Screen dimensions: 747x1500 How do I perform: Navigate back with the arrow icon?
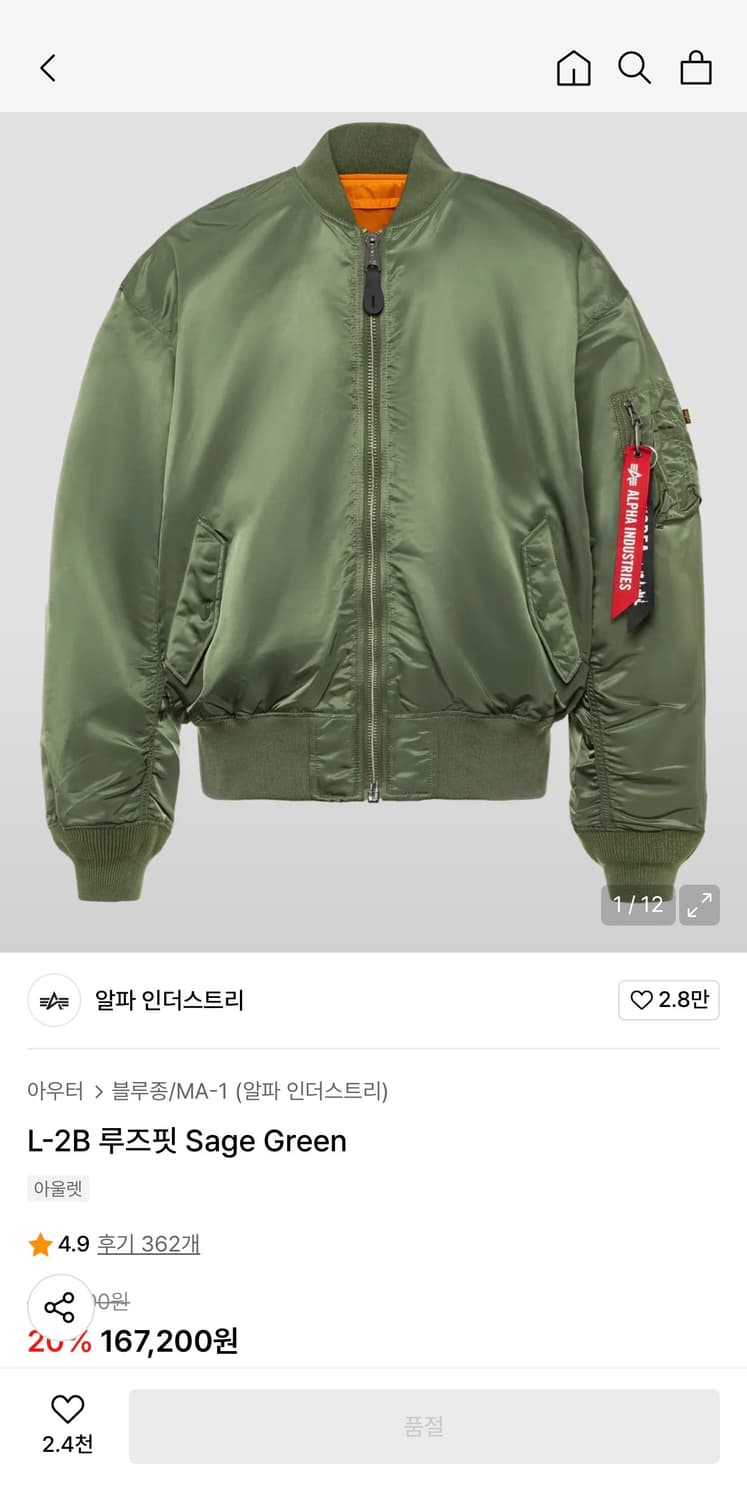[x=47, y=68]
